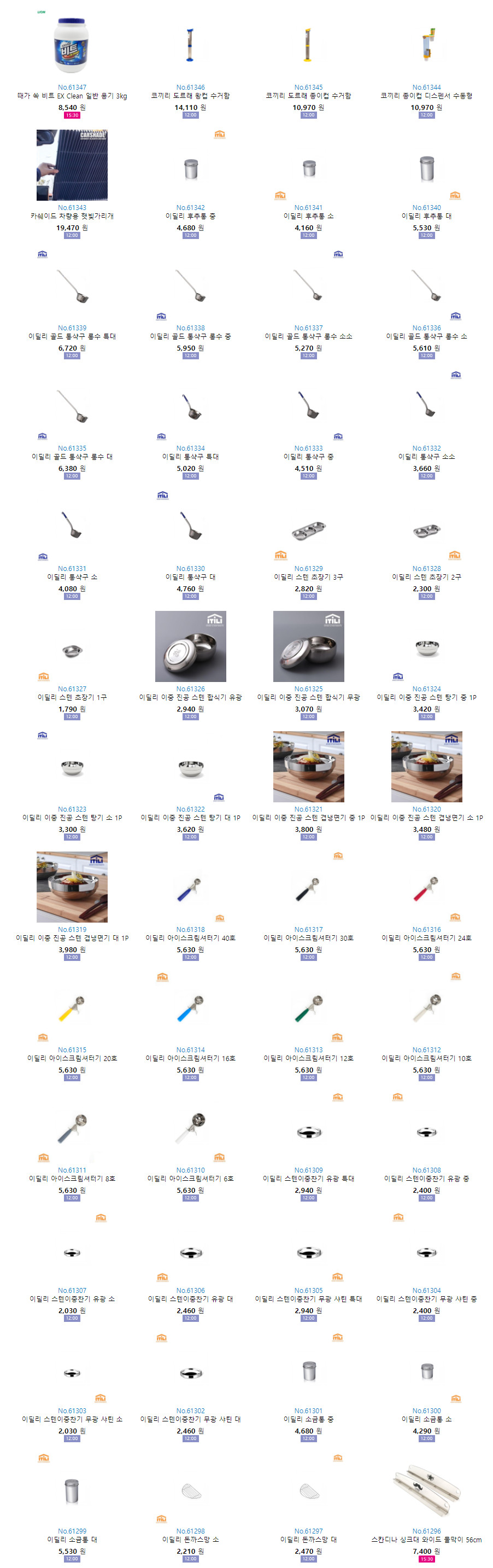Image resolution: width=493 pixels, height=1568 pixels.
Task: Open 이딜리 아이스크림셔터기 6호
Action: [190, 1179]
